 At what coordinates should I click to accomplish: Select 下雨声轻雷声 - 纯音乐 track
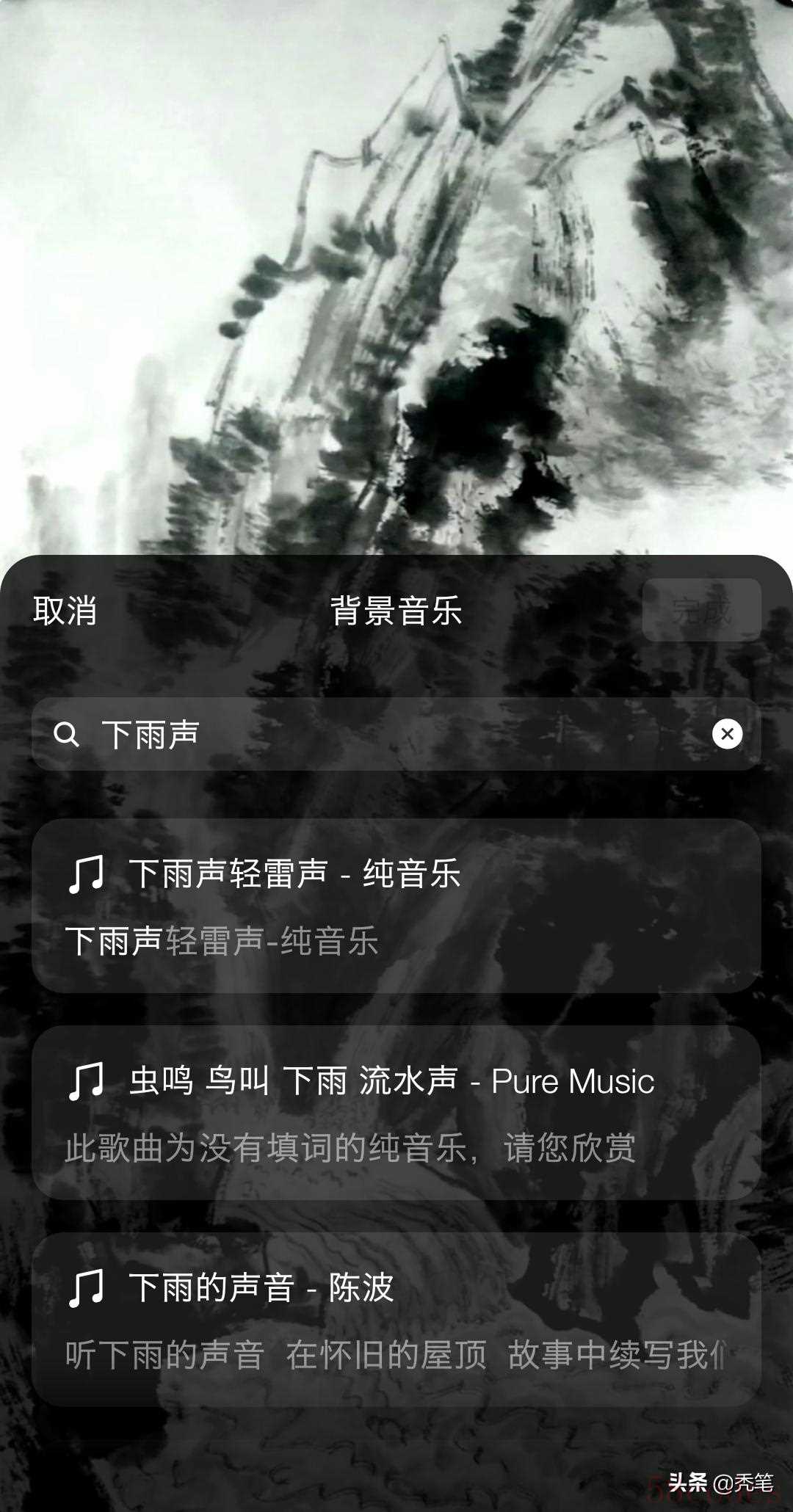[x=396, y=906]
